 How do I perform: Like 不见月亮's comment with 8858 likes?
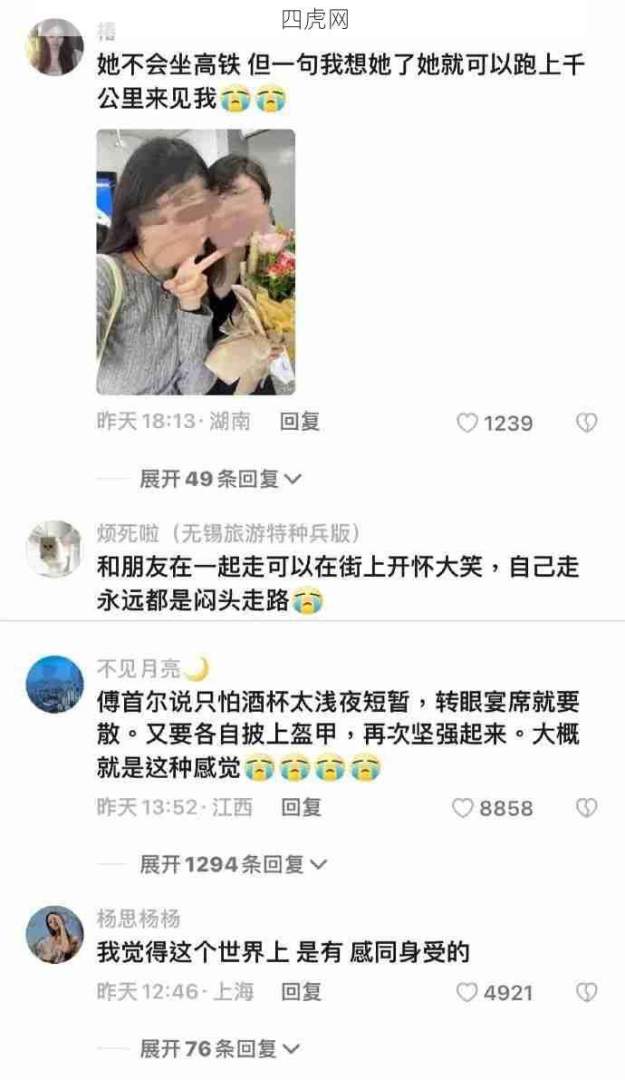(465, 808)
